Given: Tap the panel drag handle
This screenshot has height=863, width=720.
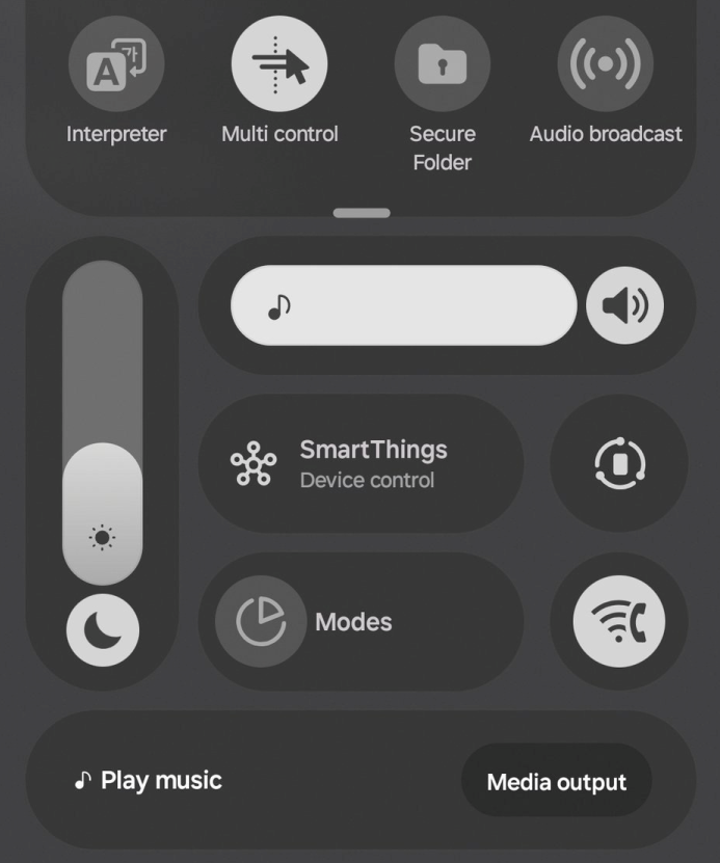Looking at the screenshot, I should (x=361, y=213).
